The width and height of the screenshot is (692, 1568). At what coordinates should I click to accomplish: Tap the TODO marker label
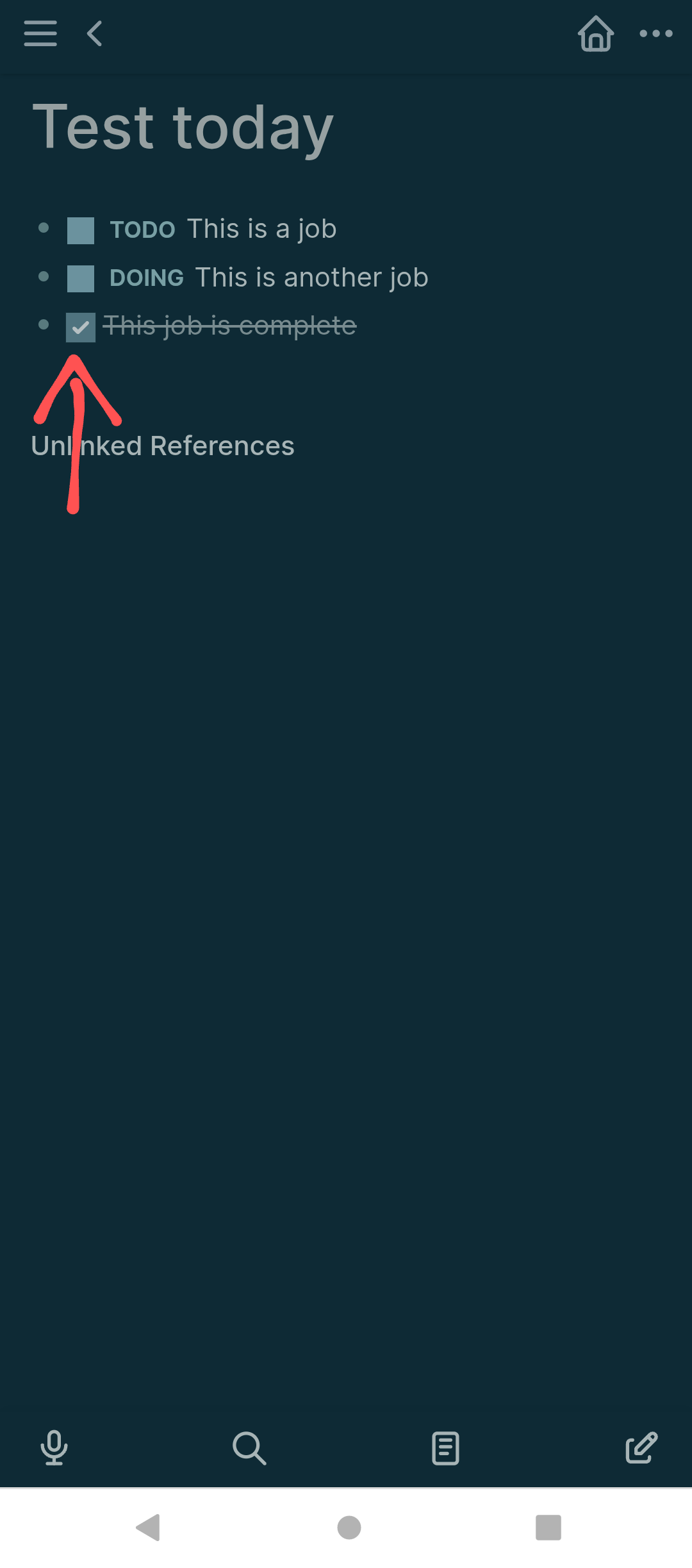[x=142, y=229]
